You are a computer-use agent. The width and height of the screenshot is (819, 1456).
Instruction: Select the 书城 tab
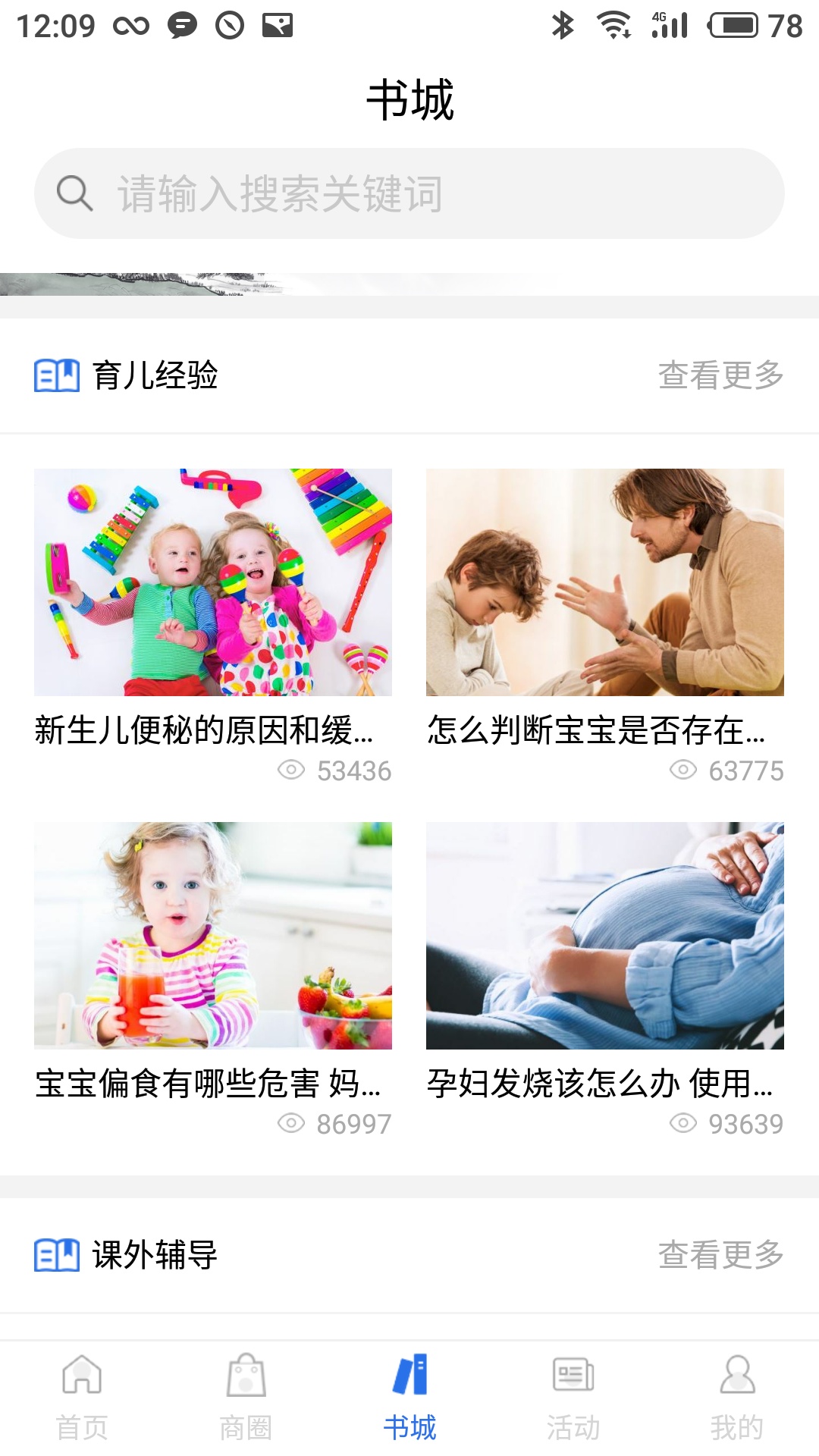point(409,1397)
